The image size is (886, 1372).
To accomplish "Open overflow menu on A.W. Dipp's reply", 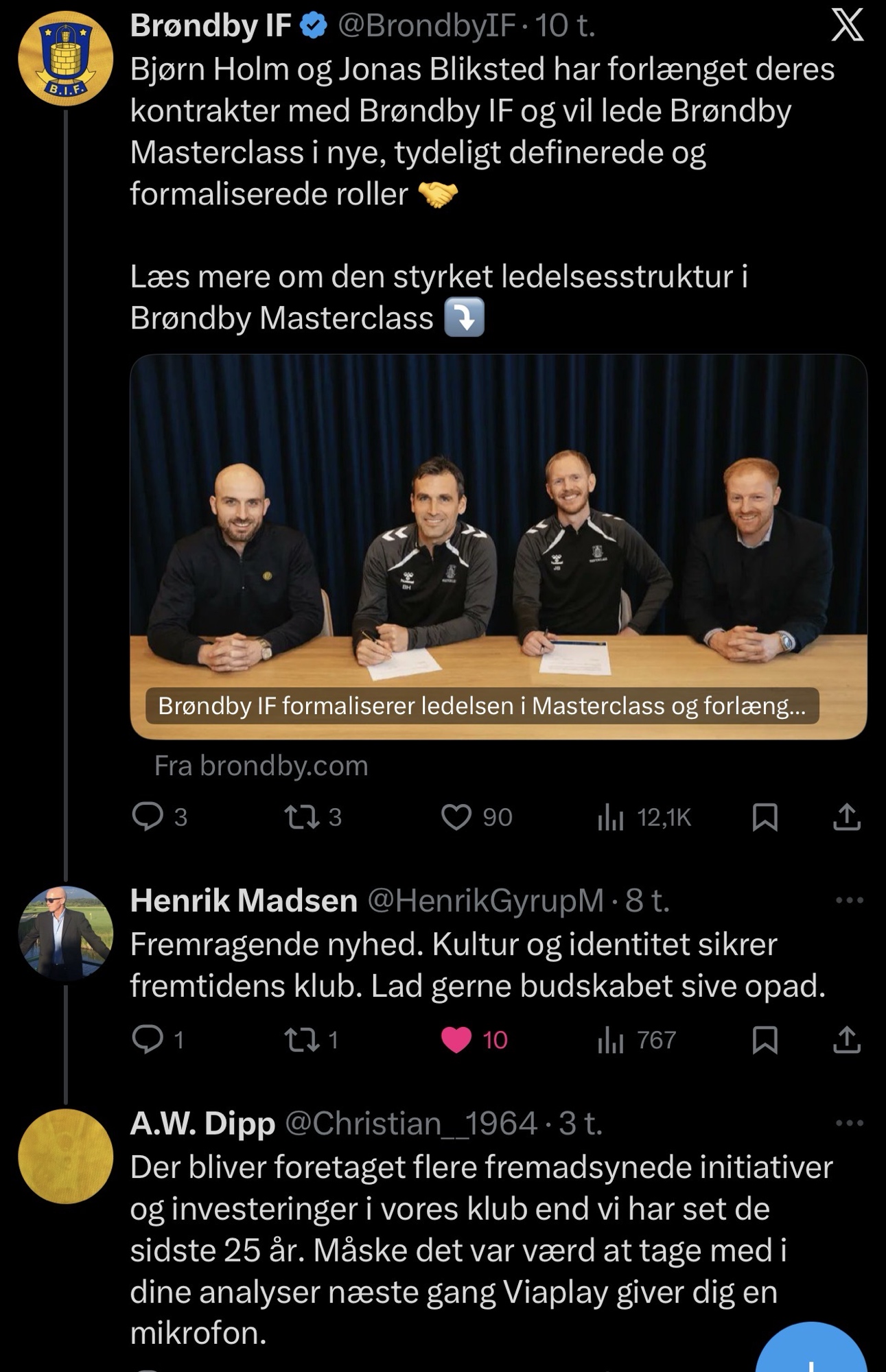I will (x=849, y=1124).
